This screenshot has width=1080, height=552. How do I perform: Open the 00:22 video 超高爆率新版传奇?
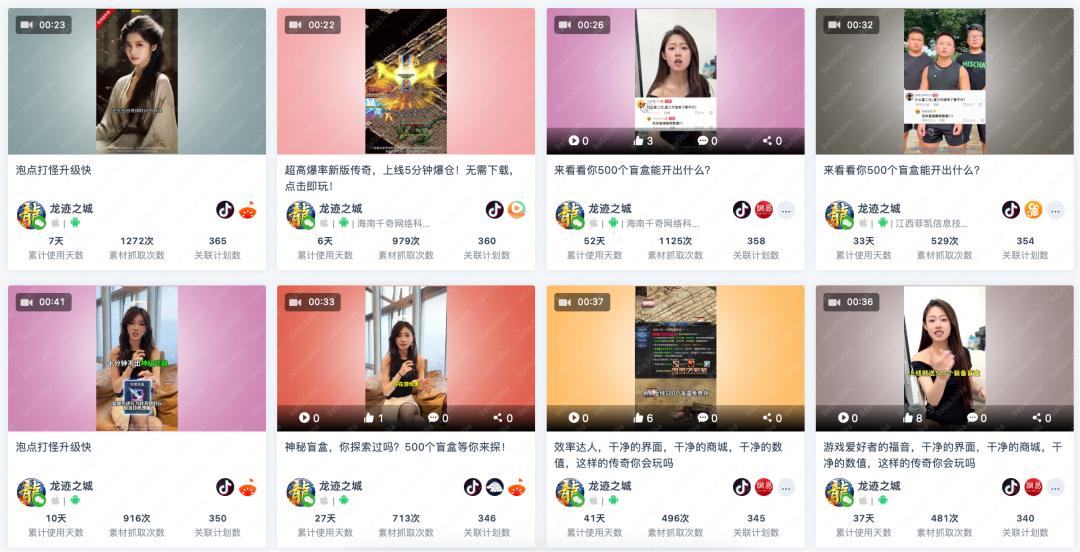point(406,81)
